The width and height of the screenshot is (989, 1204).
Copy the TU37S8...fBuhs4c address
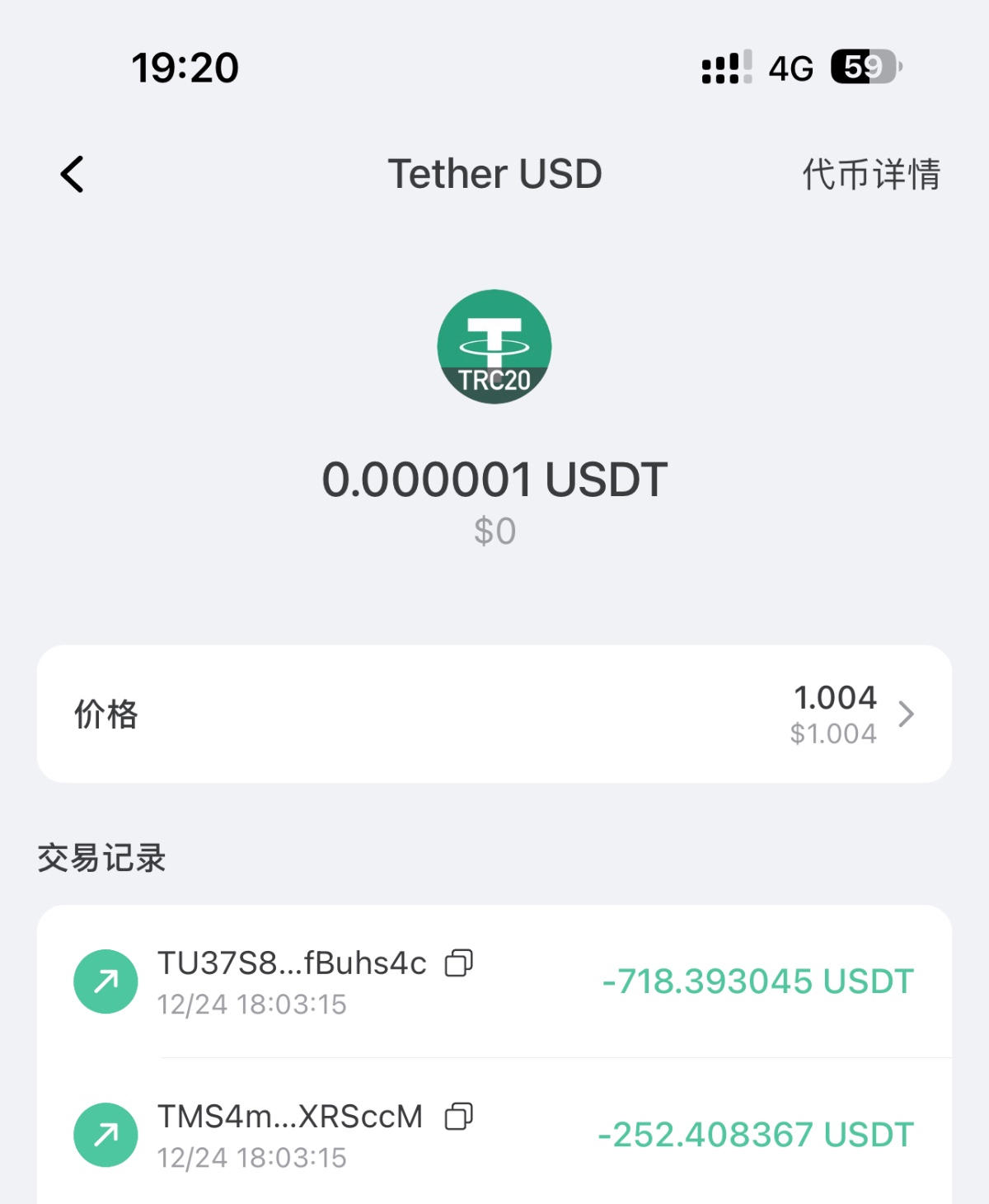point(459,963)
